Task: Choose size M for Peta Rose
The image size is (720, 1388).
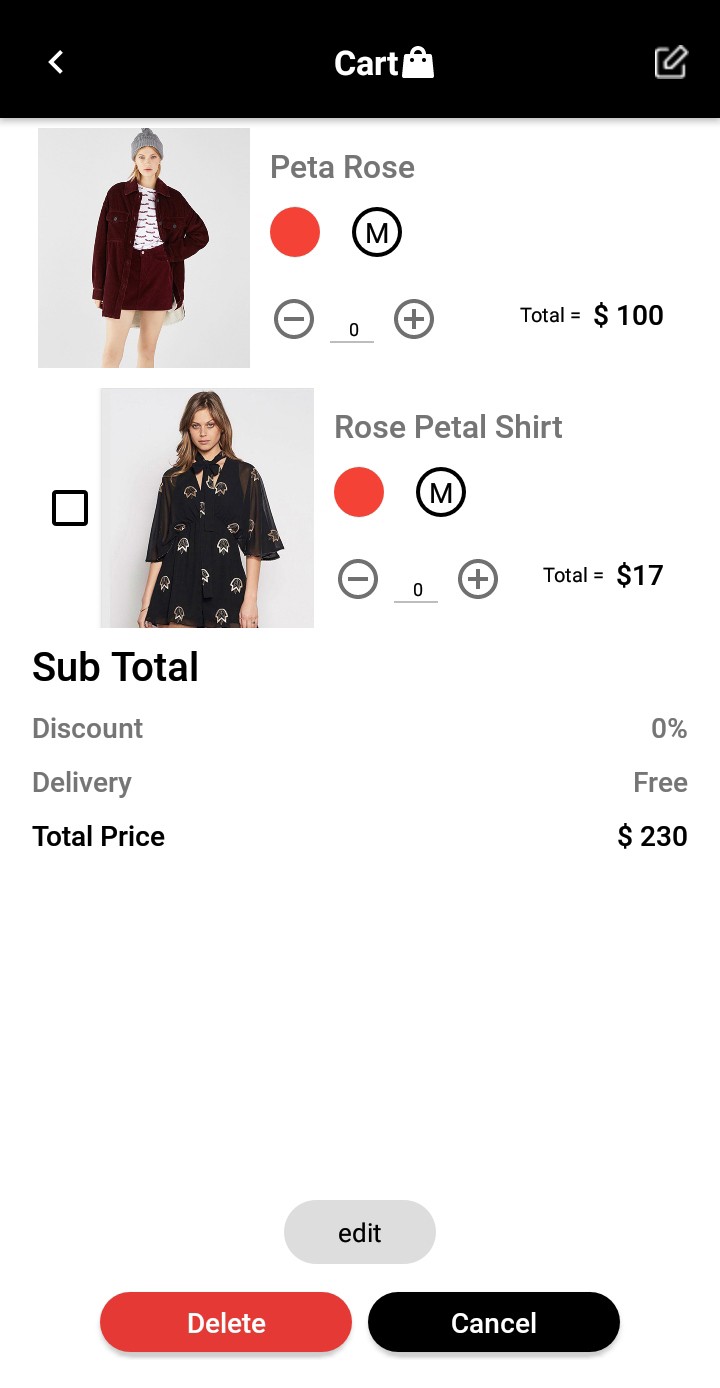Action: [377, 233]
